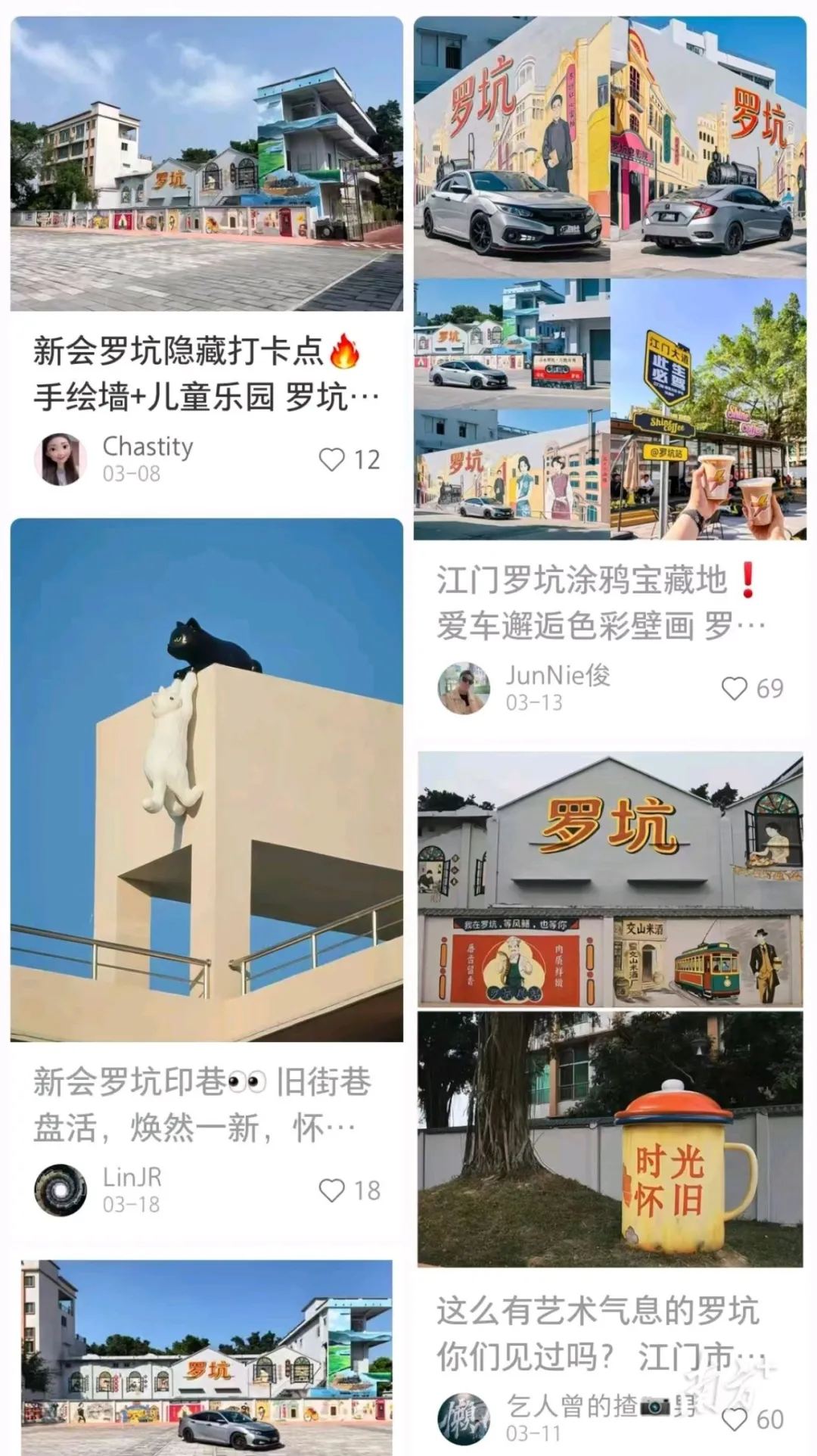Viewport: 817px width, 1456px height.
Task: Like Chastity's post with 12 likes
Action: [x=332, y=459]
